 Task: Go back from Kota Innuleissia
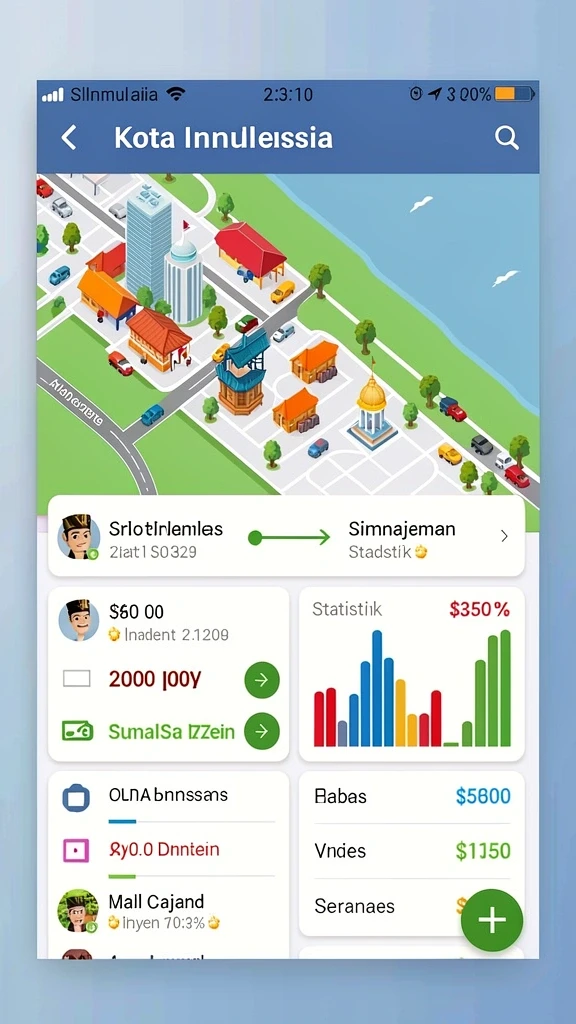click(69, 138)
